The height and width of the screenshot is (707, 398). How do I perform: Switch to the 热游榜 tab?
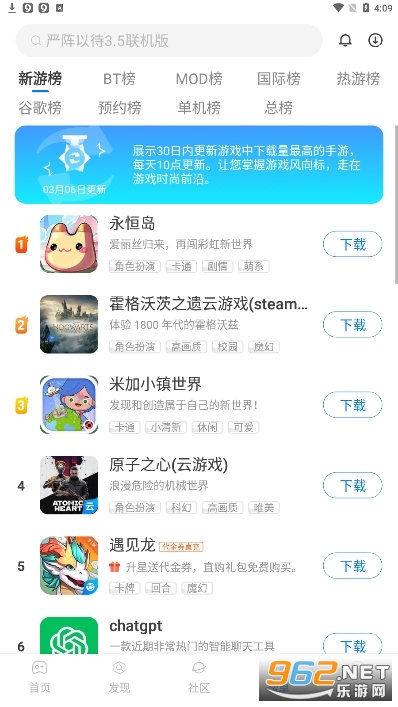[358, 79]
